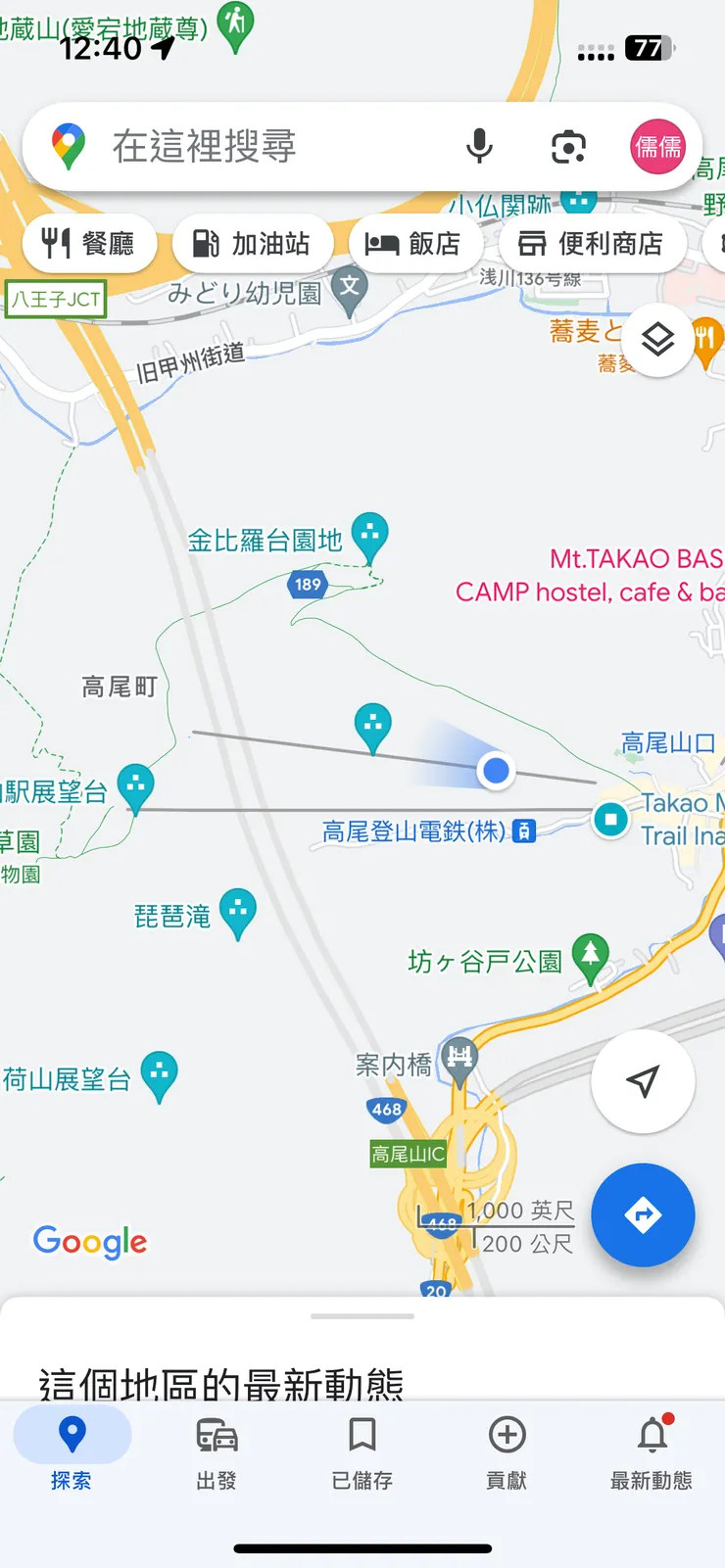Start a voice search with the microphone icon
Screen dimensions: 725x1568
coord(479,147)
